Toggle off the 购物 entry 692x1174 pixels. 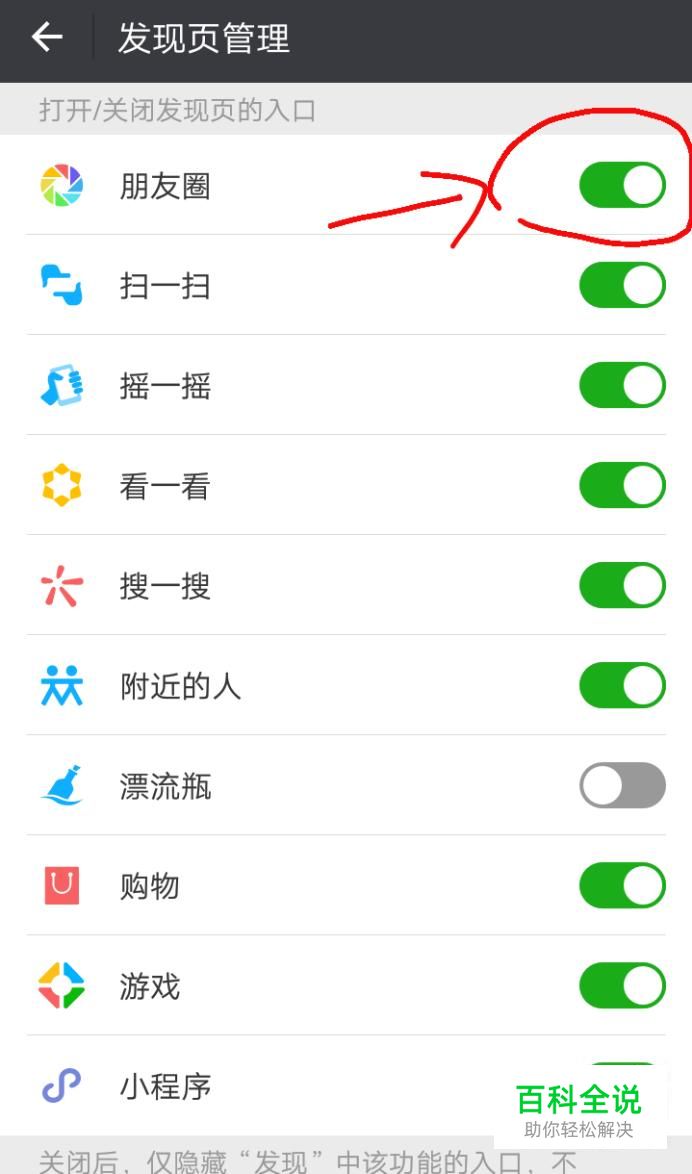(x=622, y=886)
